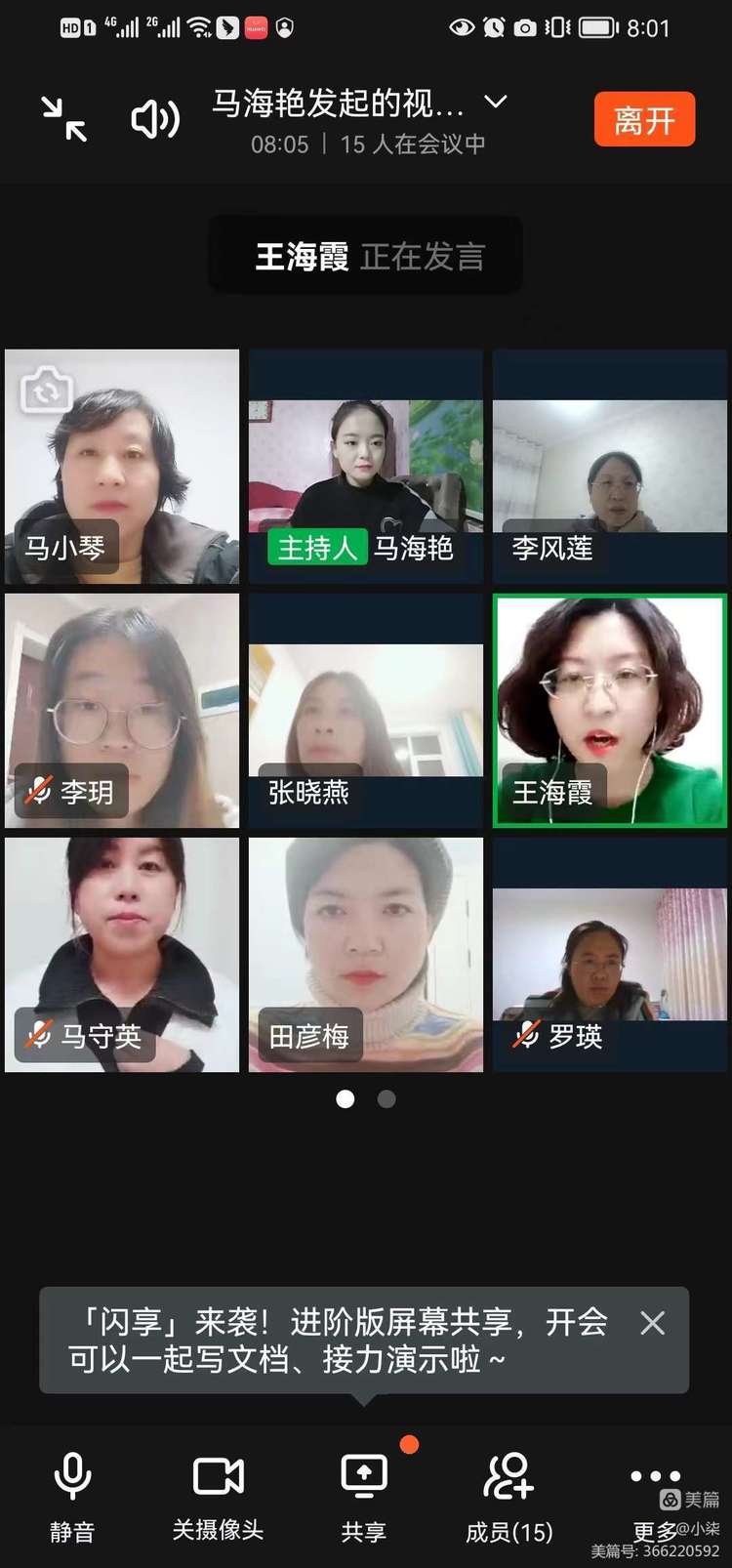Turn off camera via 关摄像头
The image size is (732, 1568).
click(x=218, y=1496)
